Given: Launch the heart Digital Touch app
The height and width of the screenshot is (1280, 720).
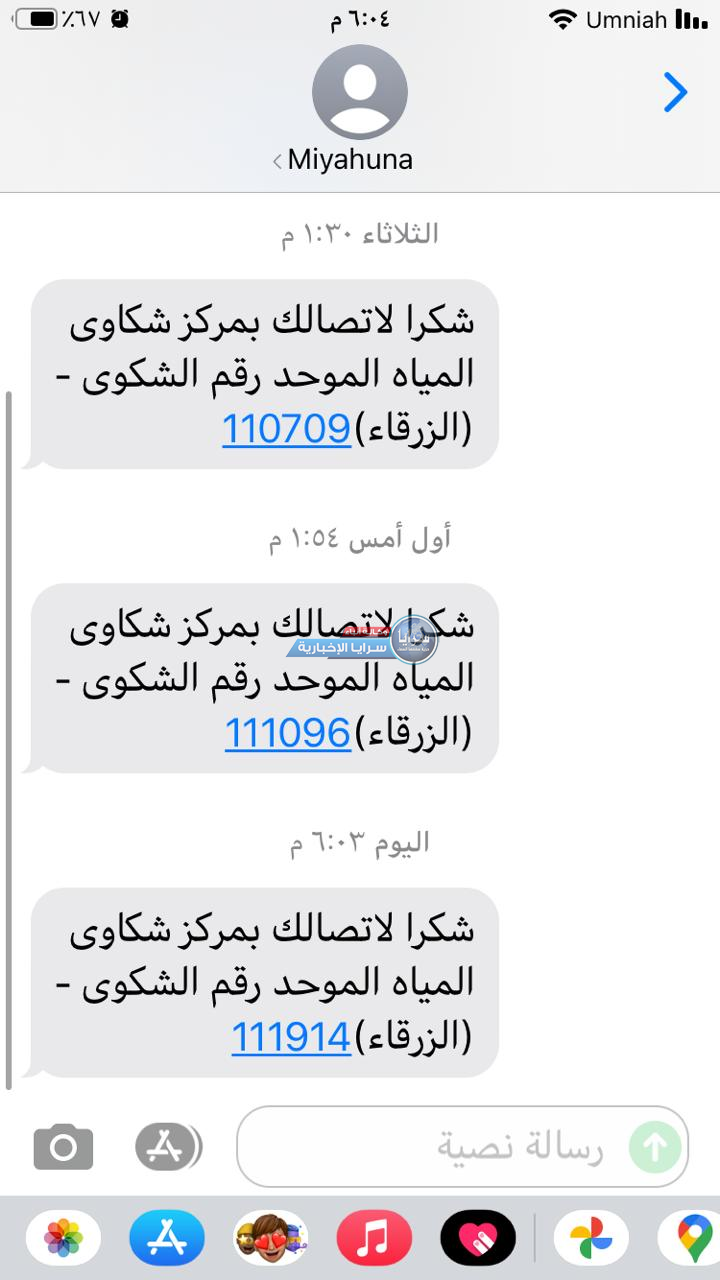Looking at the screenshot, I should 478,1238.
